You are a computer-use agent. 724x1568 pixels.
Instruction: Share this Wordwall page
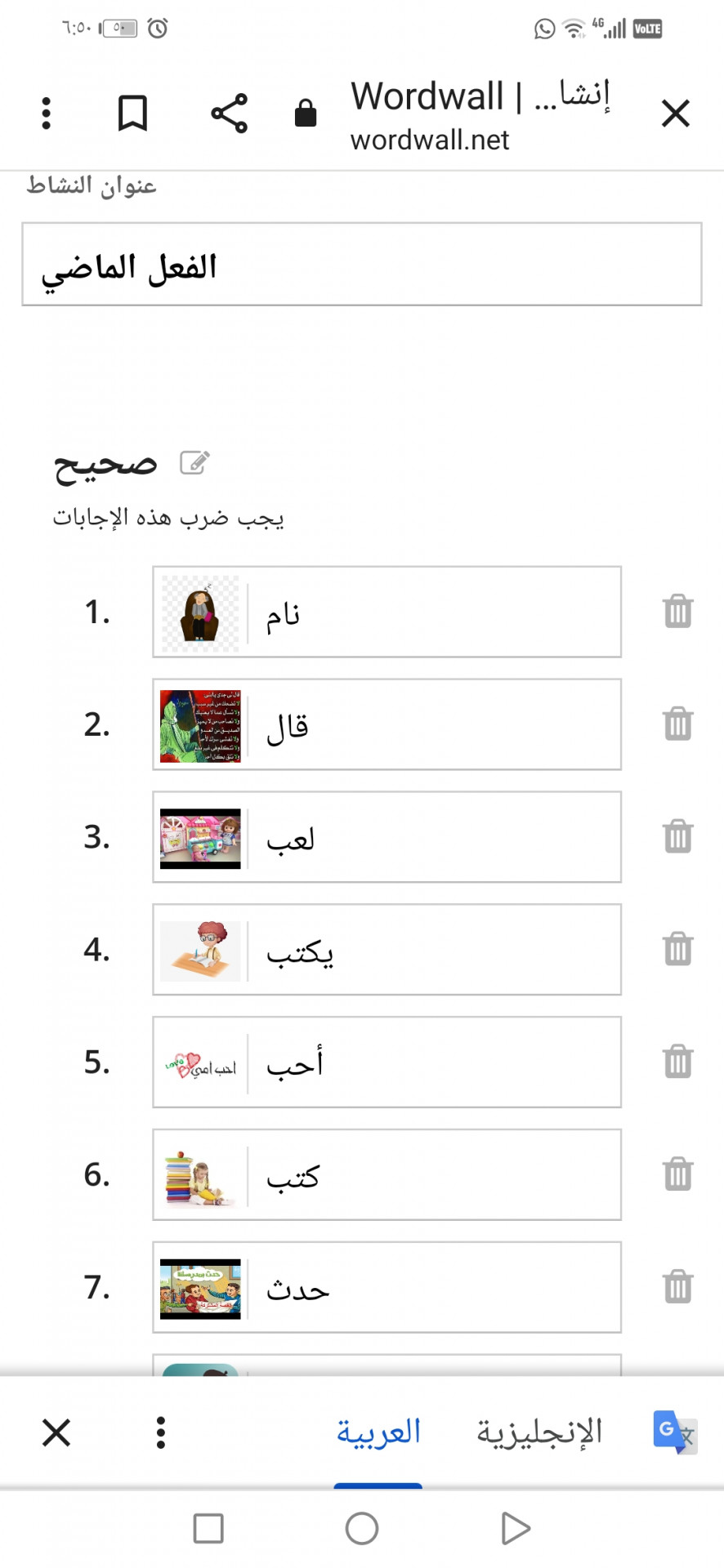tap(229, 114)
